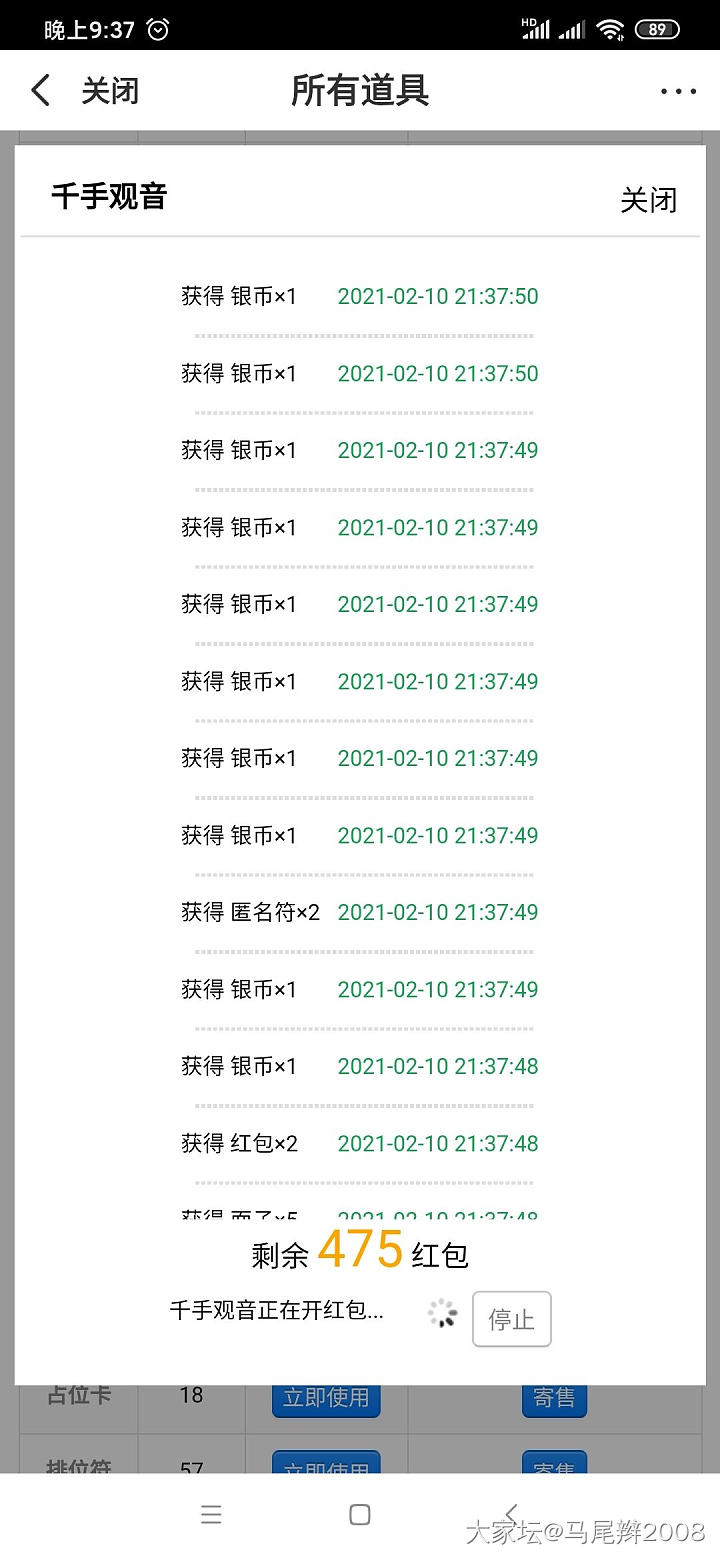This screenshot has height=1560, width=720.
Task: Stop opening red packets with 停止
Action: tap(511, 1319)
